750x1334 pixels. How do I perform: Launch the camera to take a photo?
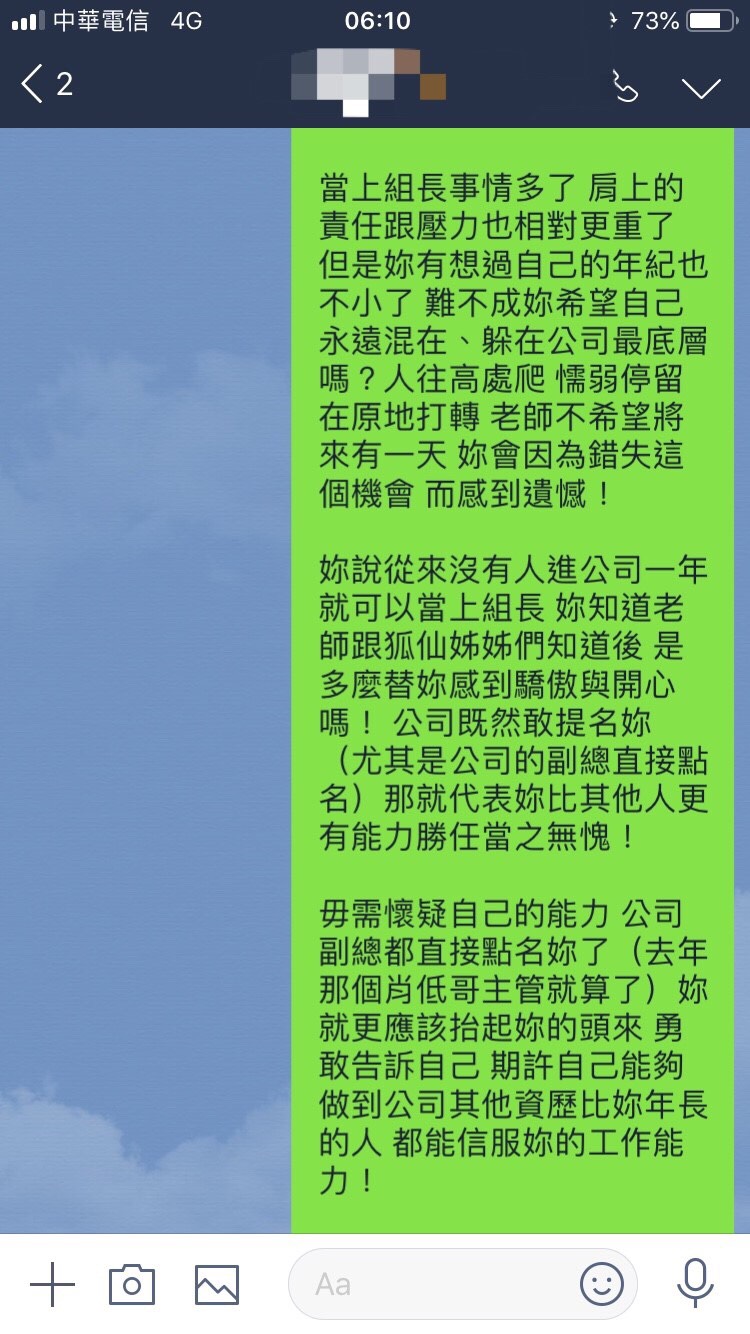coord(132,1284)
